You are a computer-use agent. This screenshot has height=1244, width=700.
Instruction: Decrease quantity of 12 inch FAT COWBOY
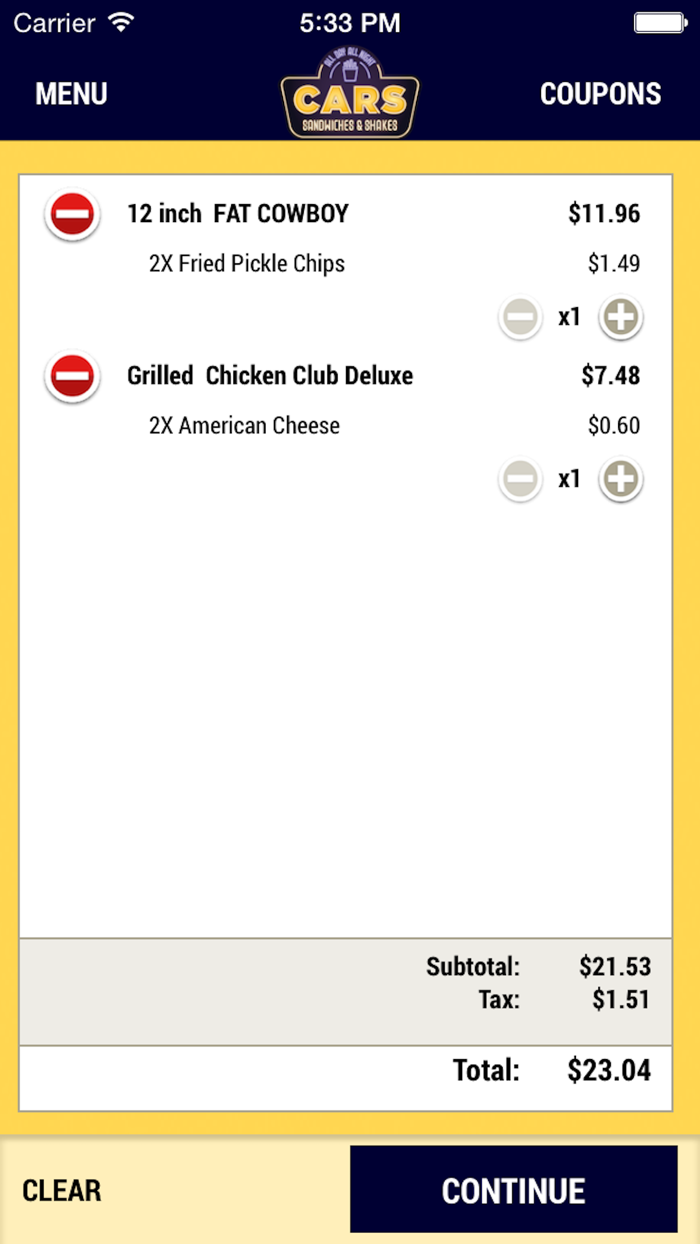pos(520,318)
